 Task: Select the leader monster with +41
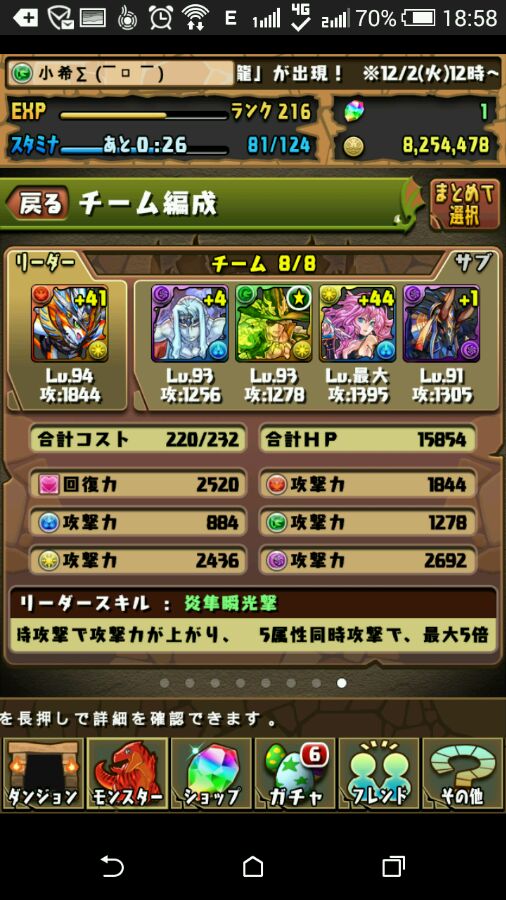[x=69, y=324]
